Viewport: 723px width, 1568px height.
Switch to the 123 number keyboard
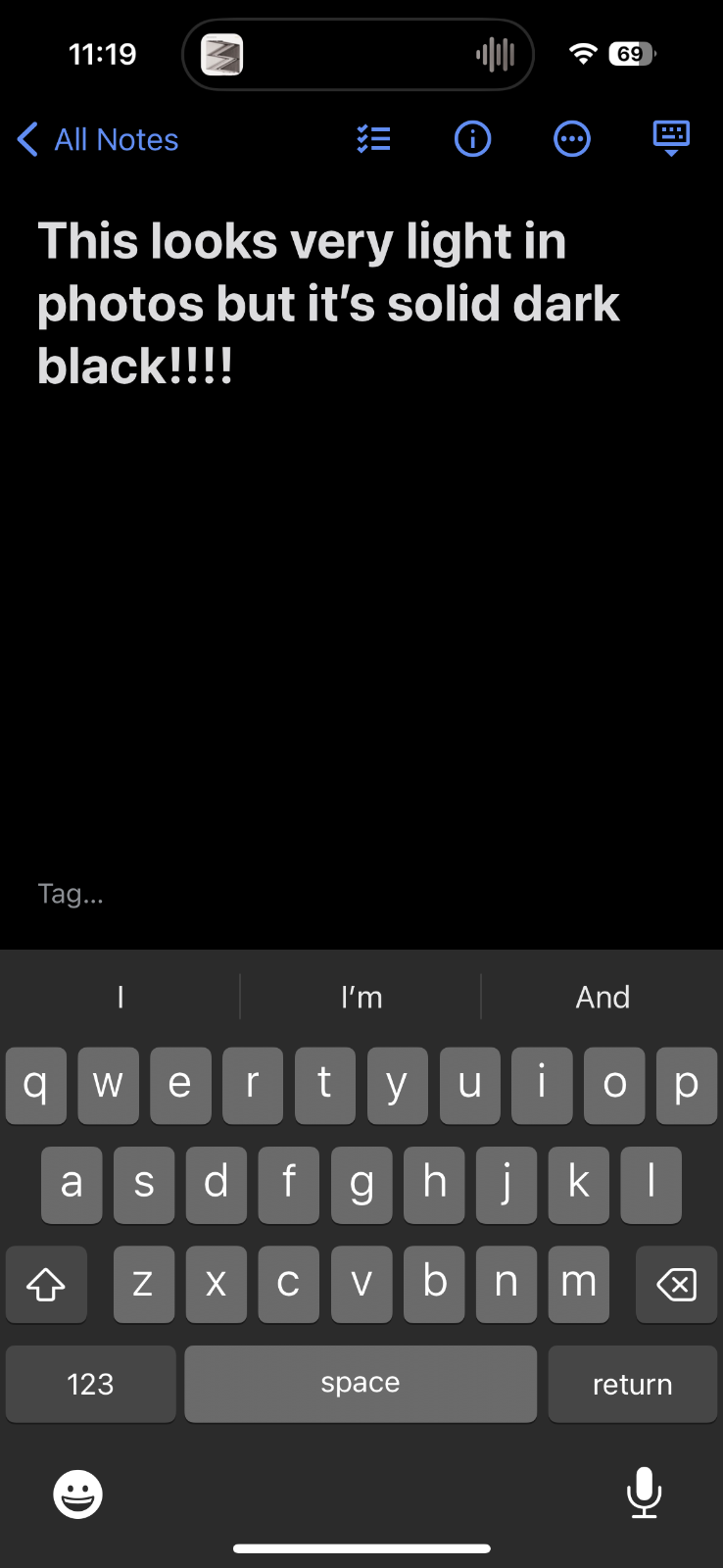pos(90,1384)
